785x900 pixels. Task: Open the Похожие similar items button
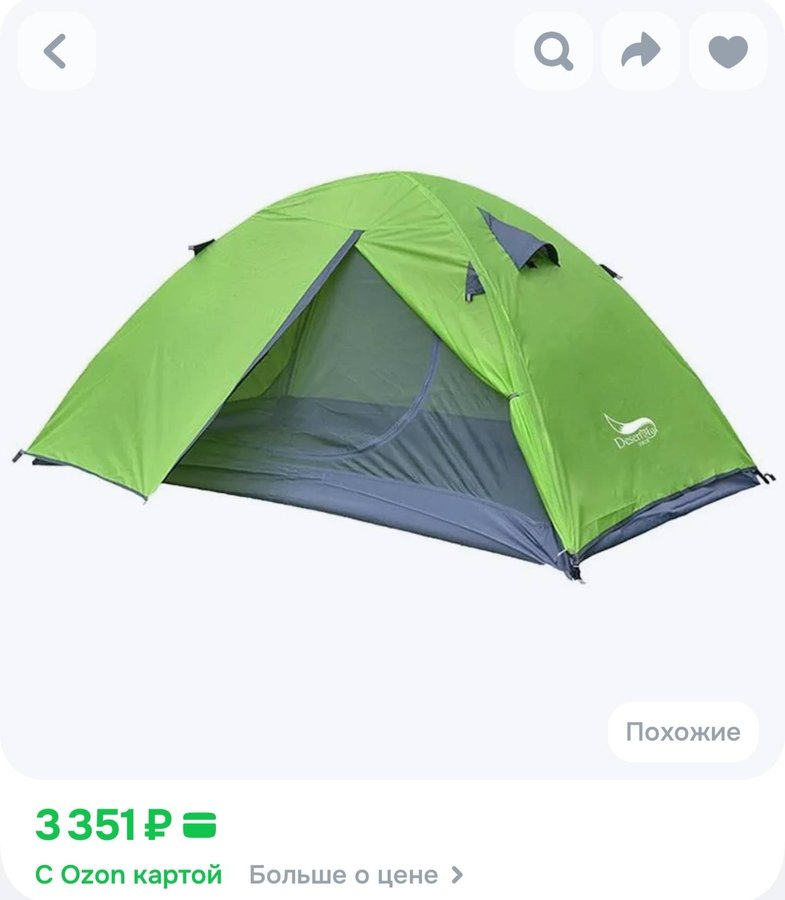coord(683,732)
